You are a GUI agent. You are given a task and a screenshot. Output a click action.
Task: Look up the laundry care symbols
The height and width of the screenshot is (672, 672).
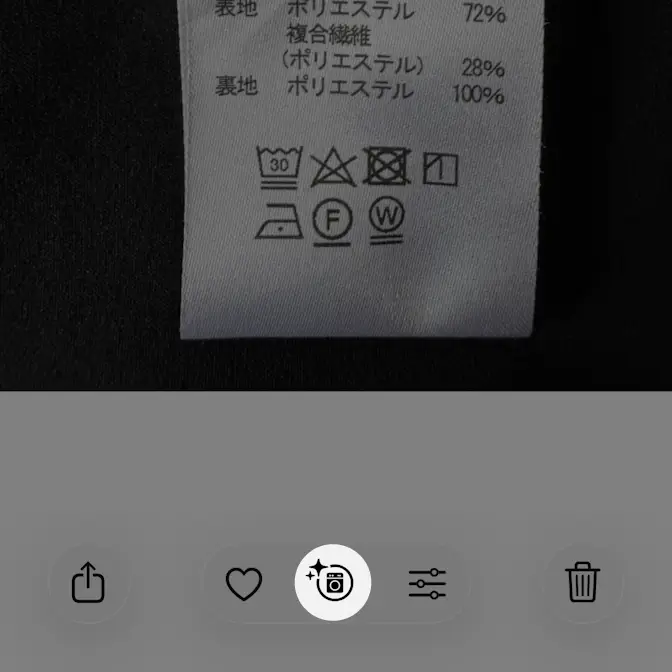[333, 582]
